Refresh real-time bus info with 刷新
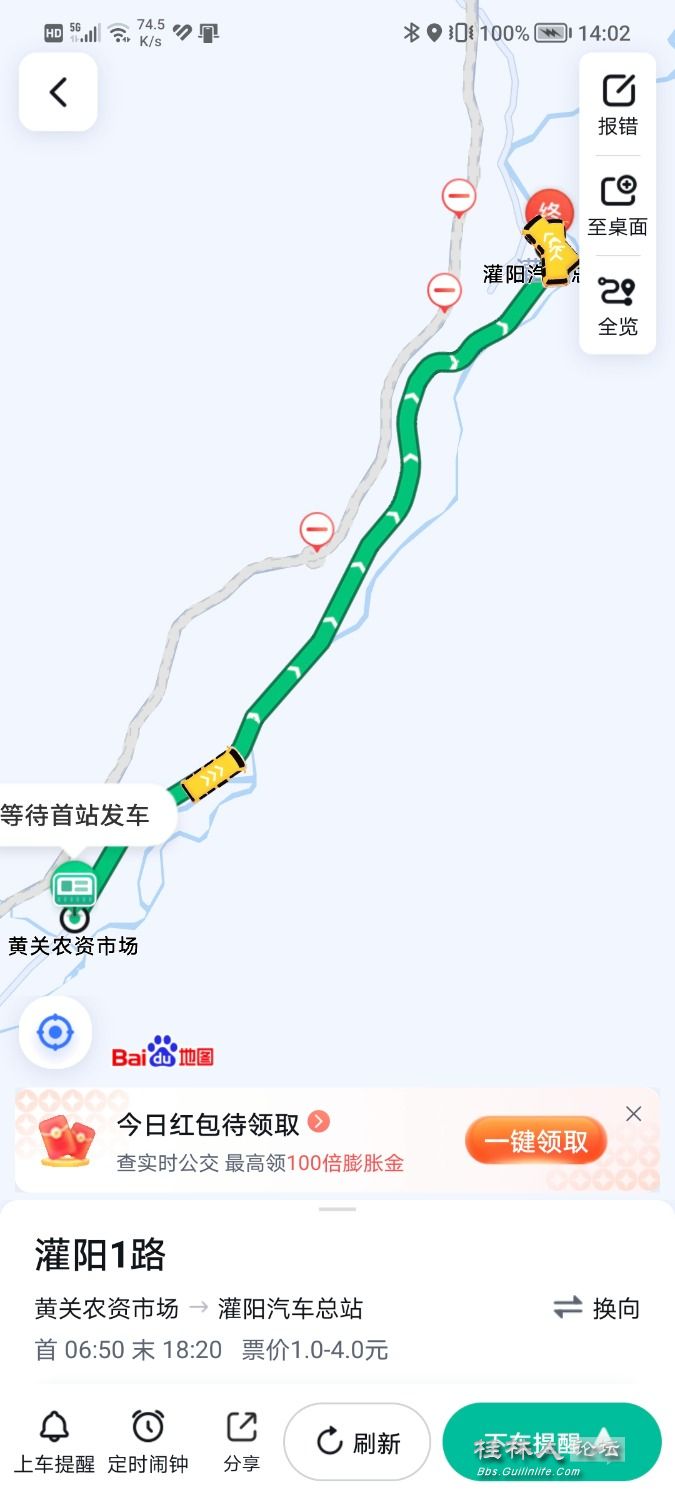675x1500 pixels. 357,1442
